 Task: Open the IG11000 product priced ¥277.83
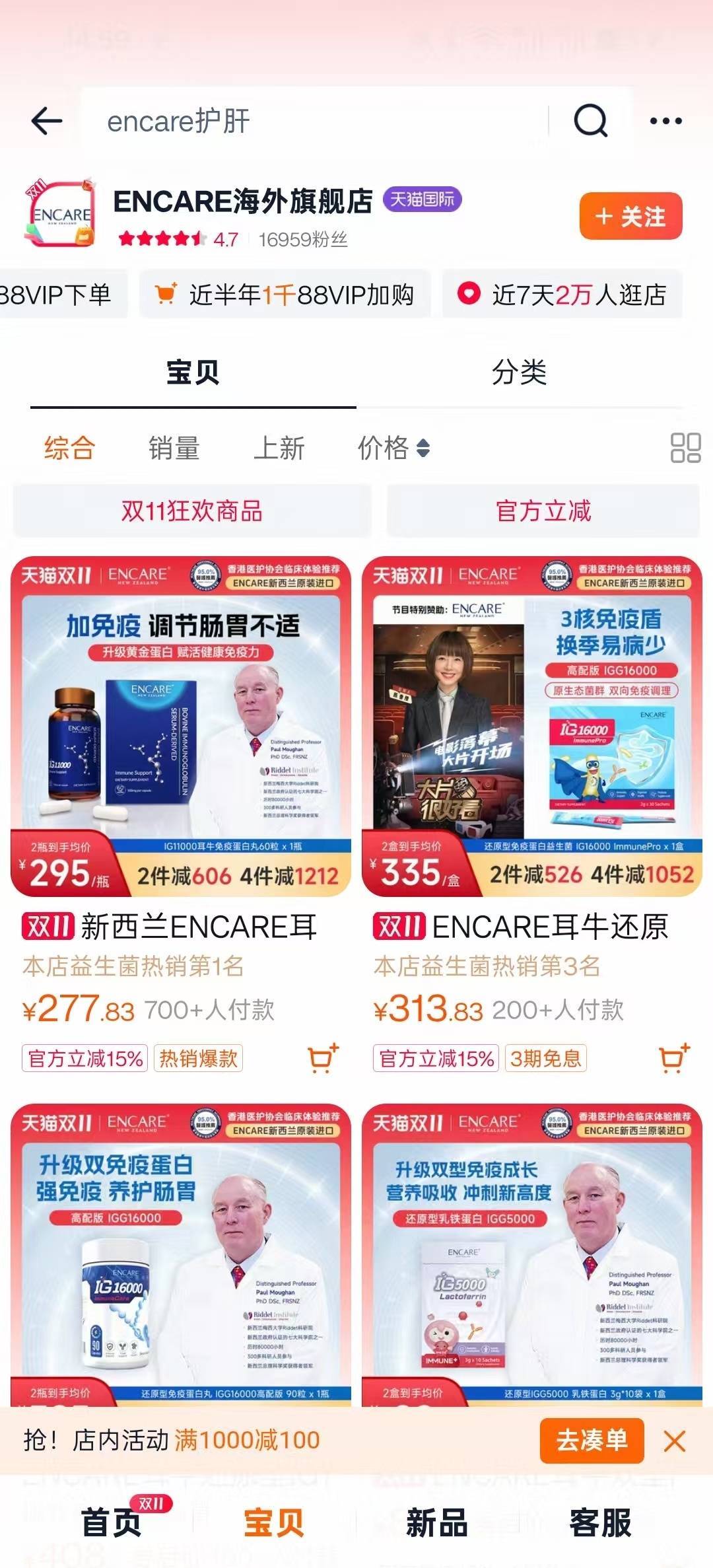click(181, 727)
